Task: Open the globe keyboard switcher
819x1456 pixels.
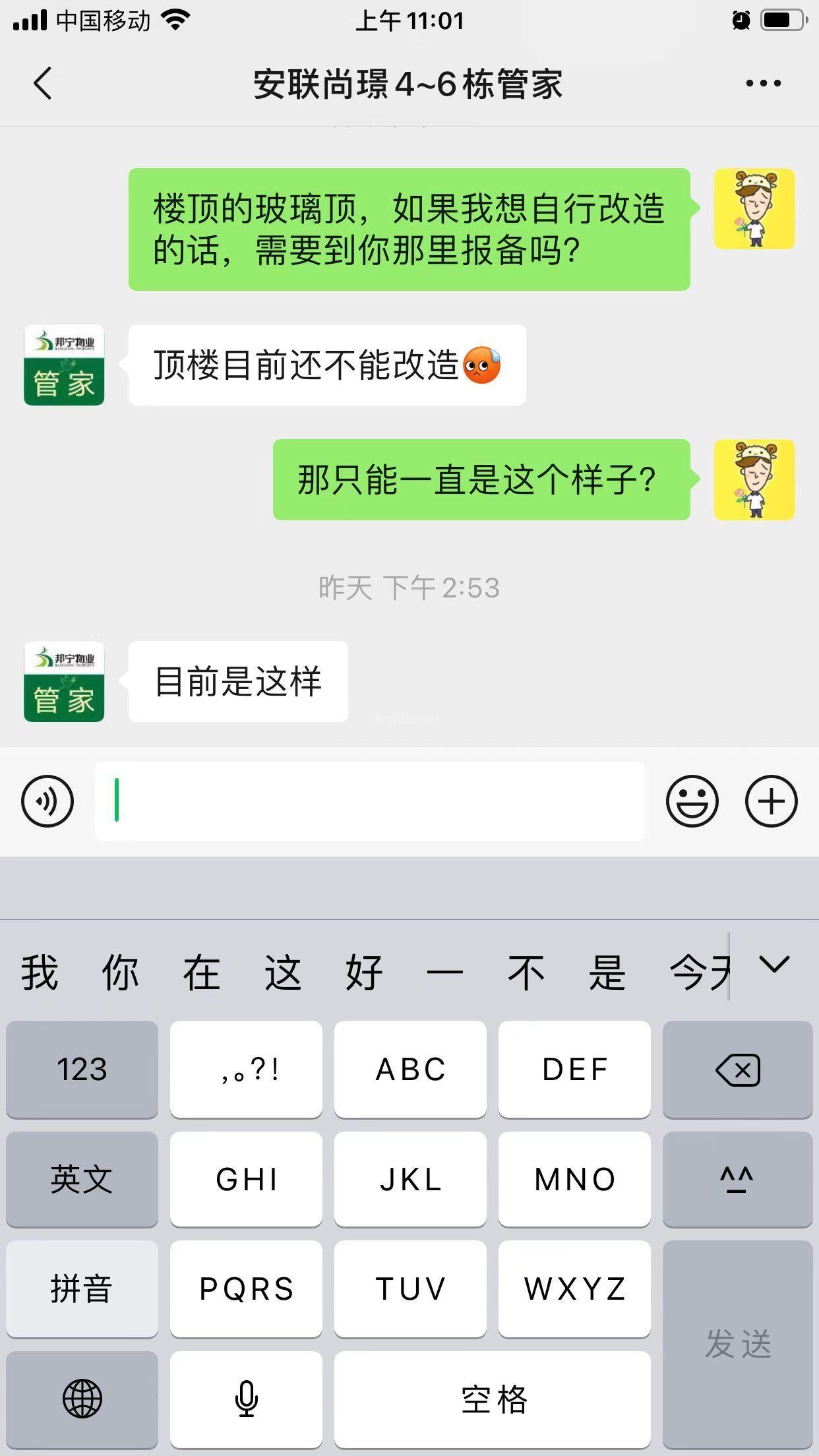Action: pos(82,1399)
